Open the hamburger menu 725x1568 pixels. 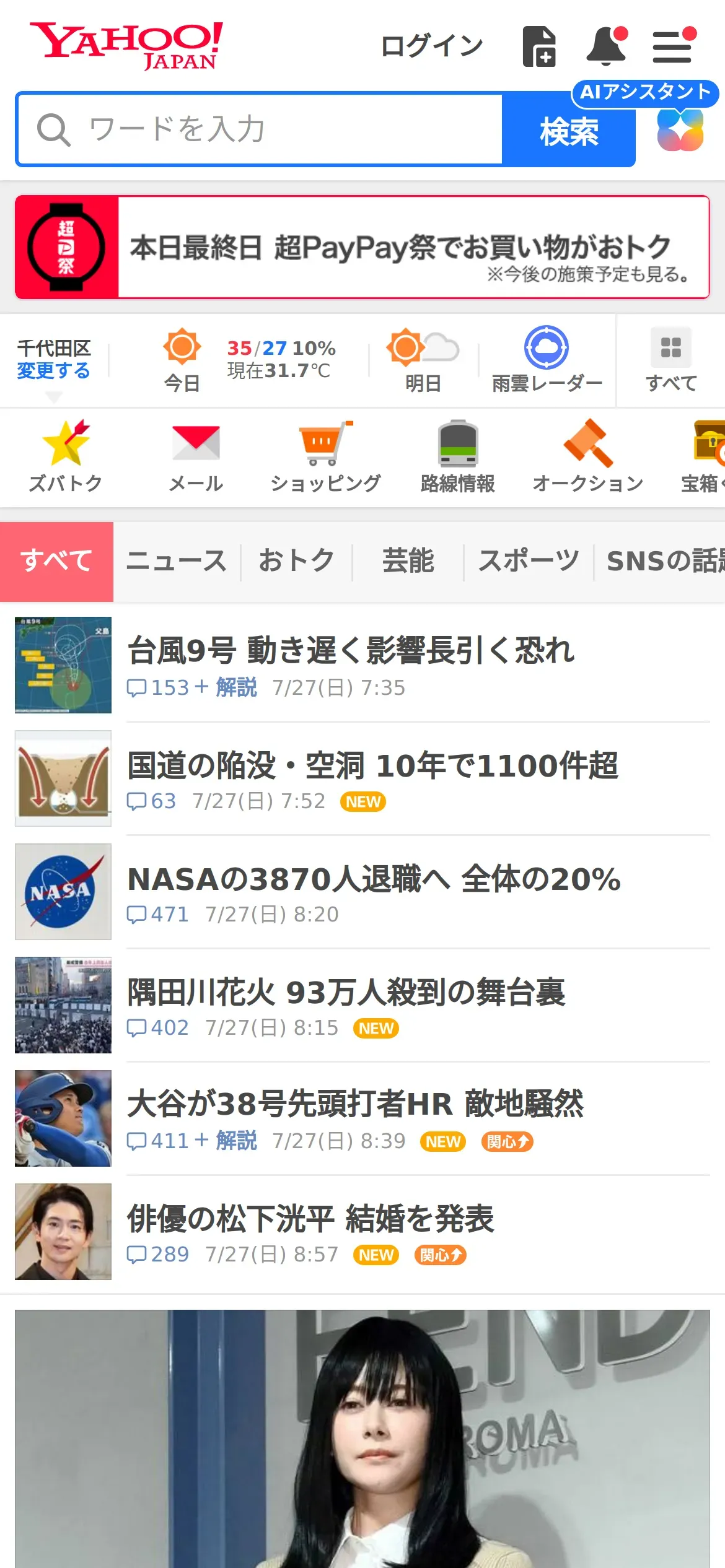[673, 46]
